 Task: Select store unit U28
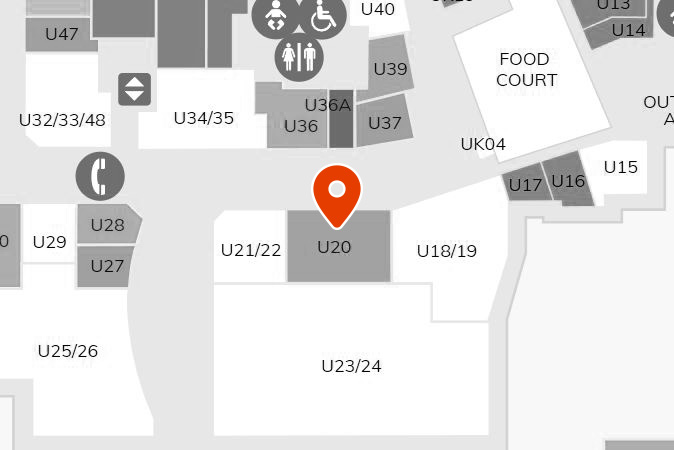pyautogui.click(x=107, y=225)
